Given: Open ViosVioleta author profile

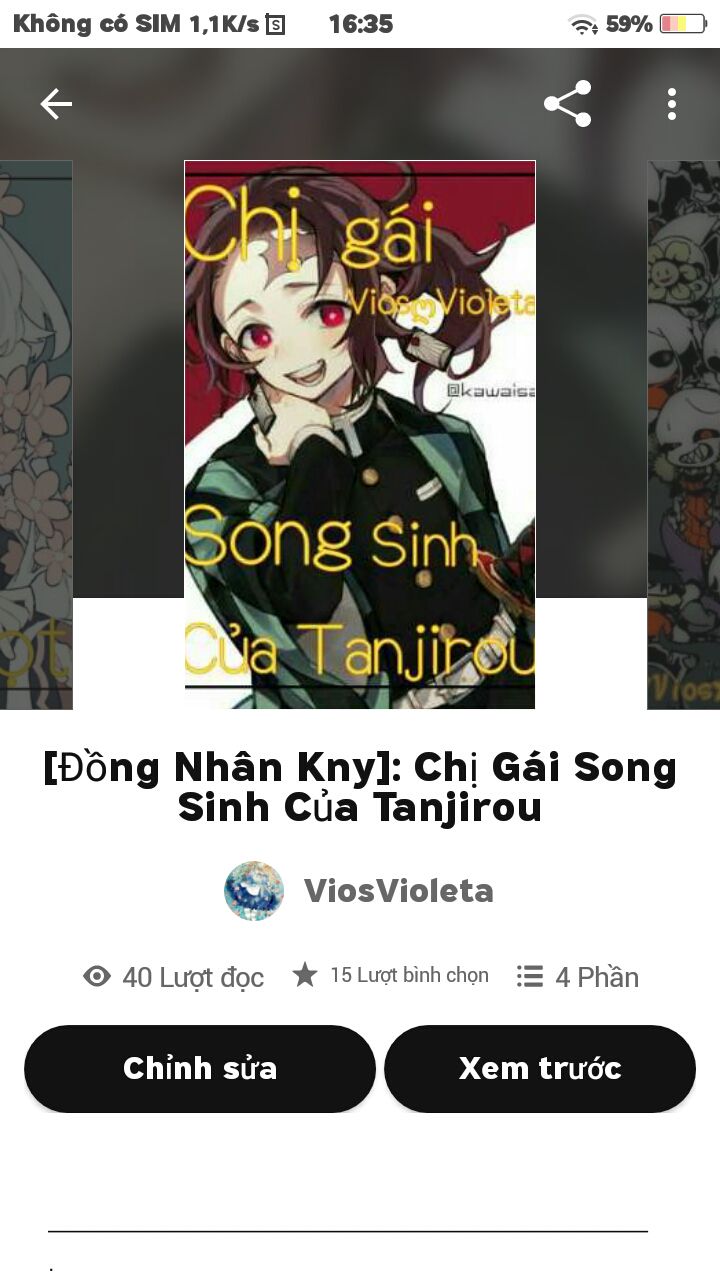Looking at the screenshot, I should pyautogui.click(x=360, y=890).
